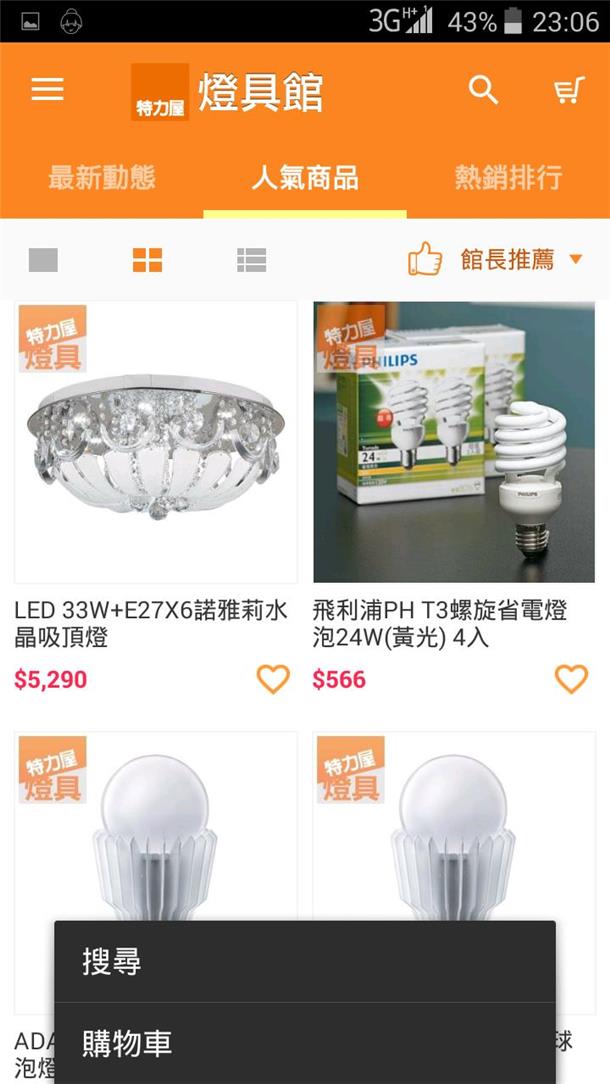The width and height of the screenshot is (610, 1084).
Task: Open the shopping cart icon
Action: (568, 91)
